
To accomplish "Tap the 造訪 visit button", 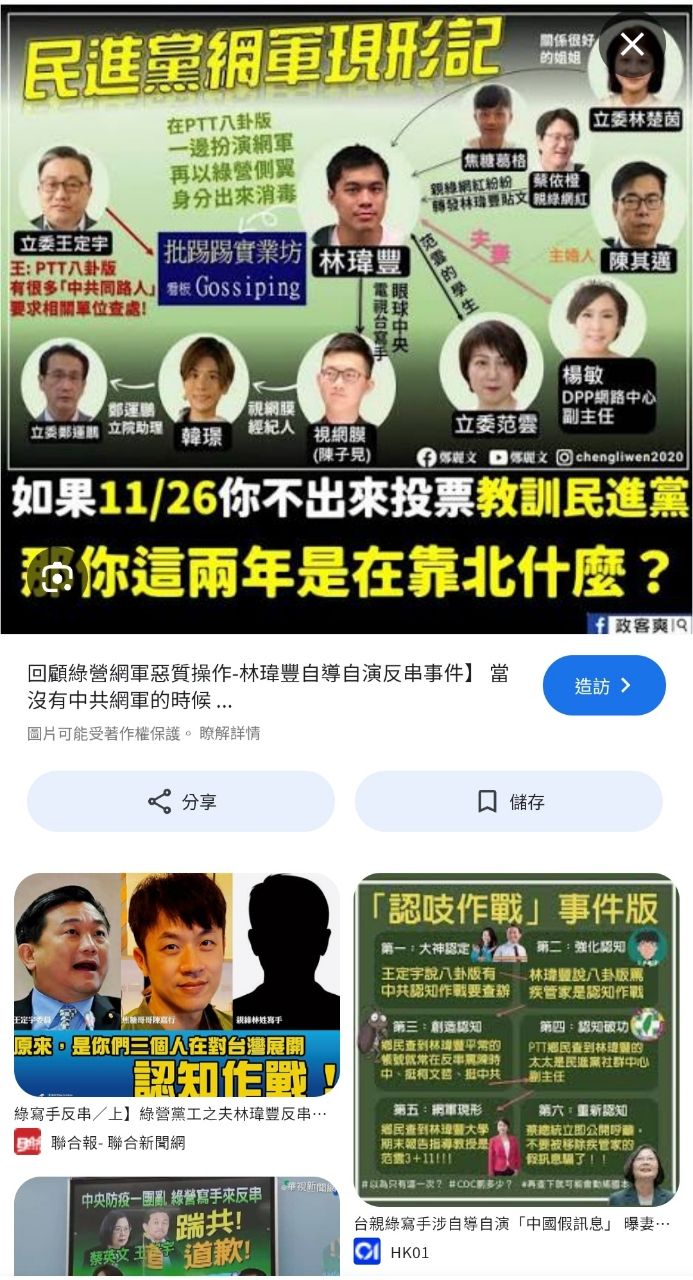I will click(x=604, y=686).
